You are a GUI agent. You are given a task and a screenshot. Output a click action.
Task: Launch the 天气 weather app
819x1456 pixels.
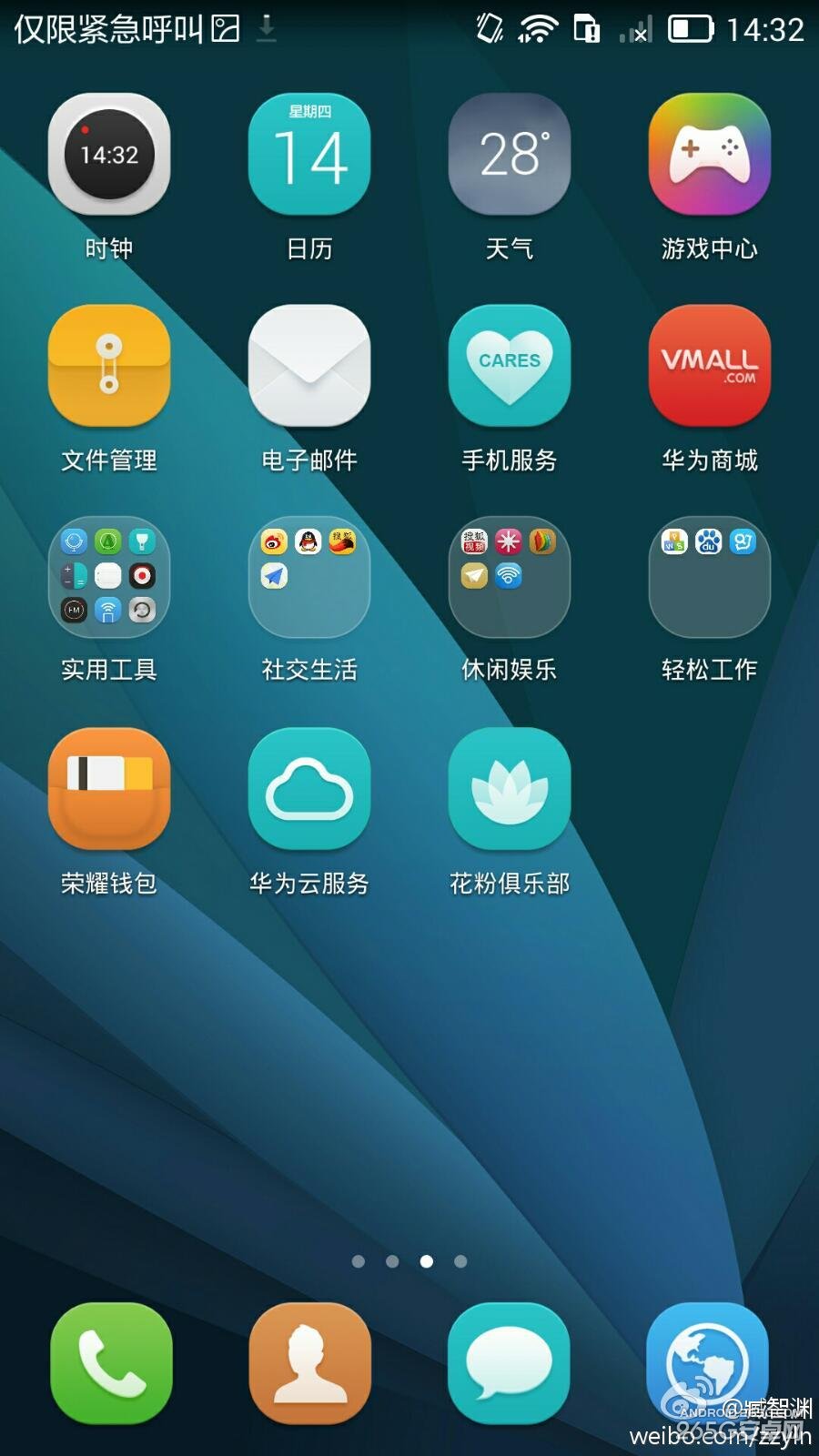click(x=510, y=156)
